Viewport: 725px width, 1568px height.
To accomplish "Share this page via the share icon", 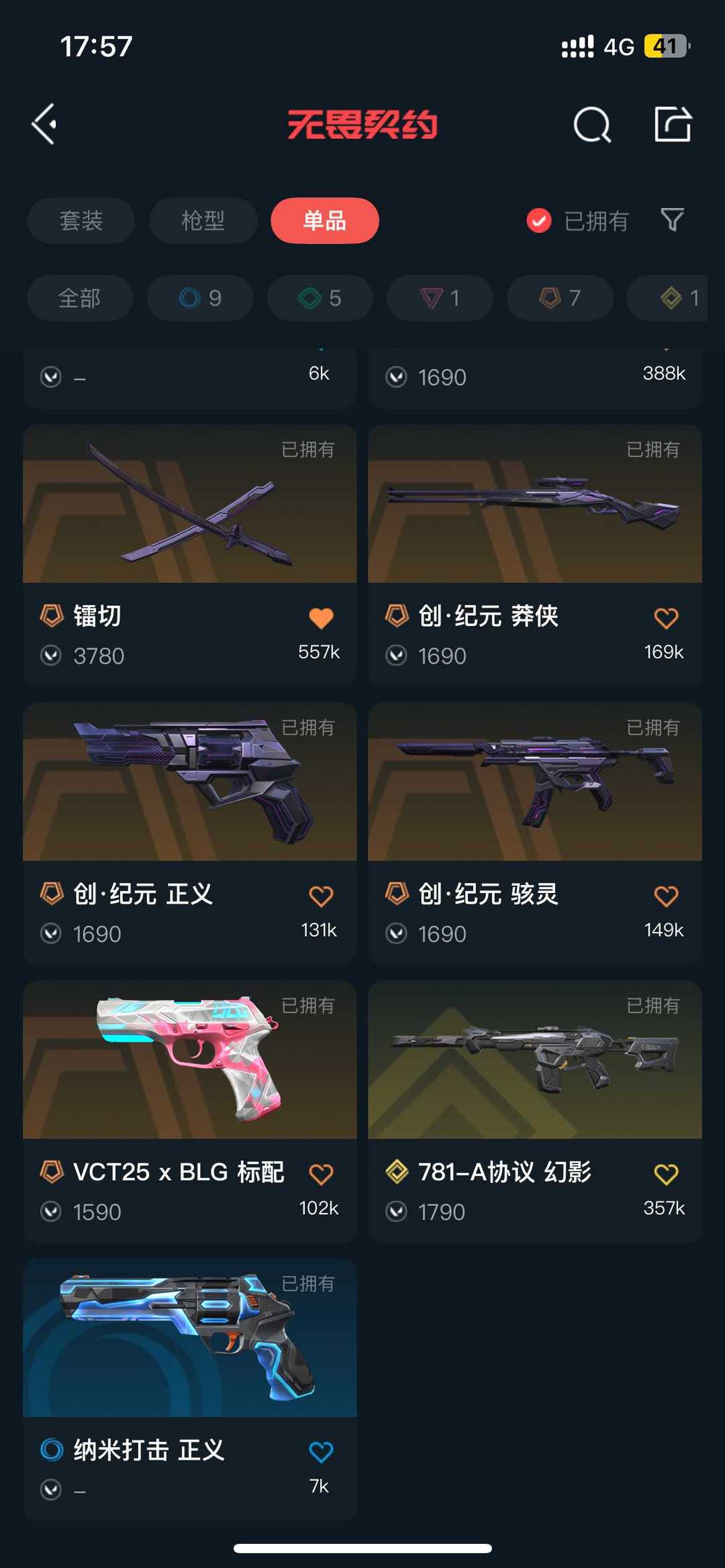I will coord(673,124).
